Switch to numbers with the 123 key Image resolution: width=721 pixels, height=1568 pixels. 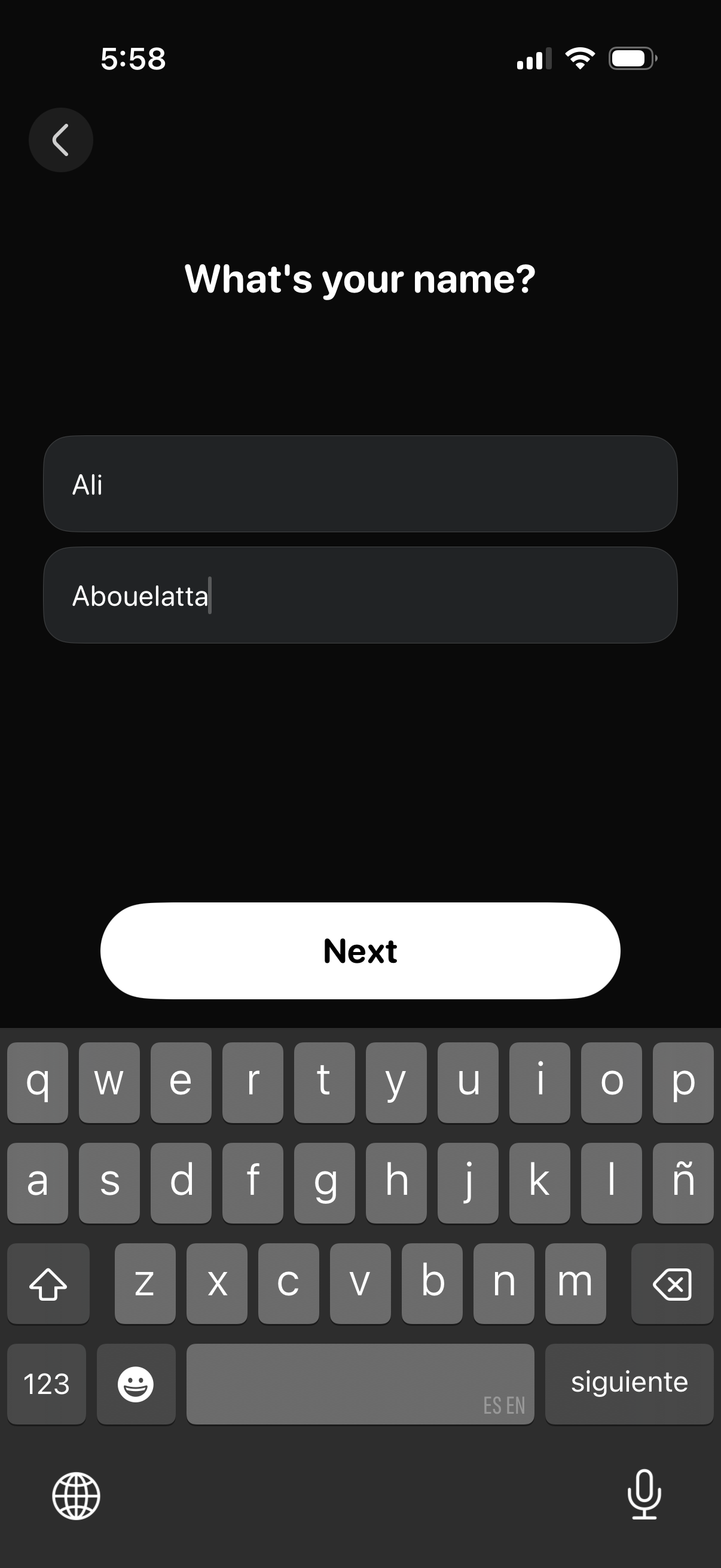(x=47, y=1384)
